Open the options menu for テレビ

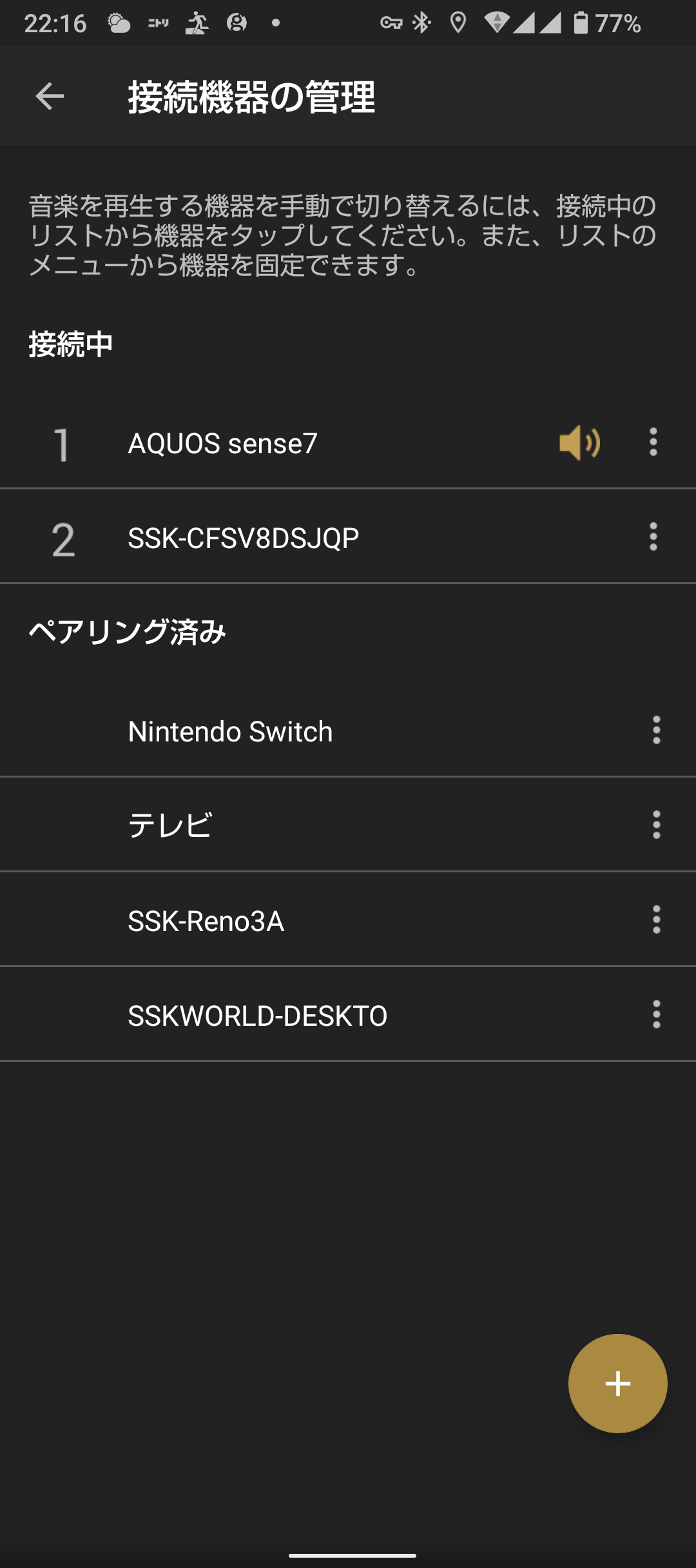[x=656, y=825]
